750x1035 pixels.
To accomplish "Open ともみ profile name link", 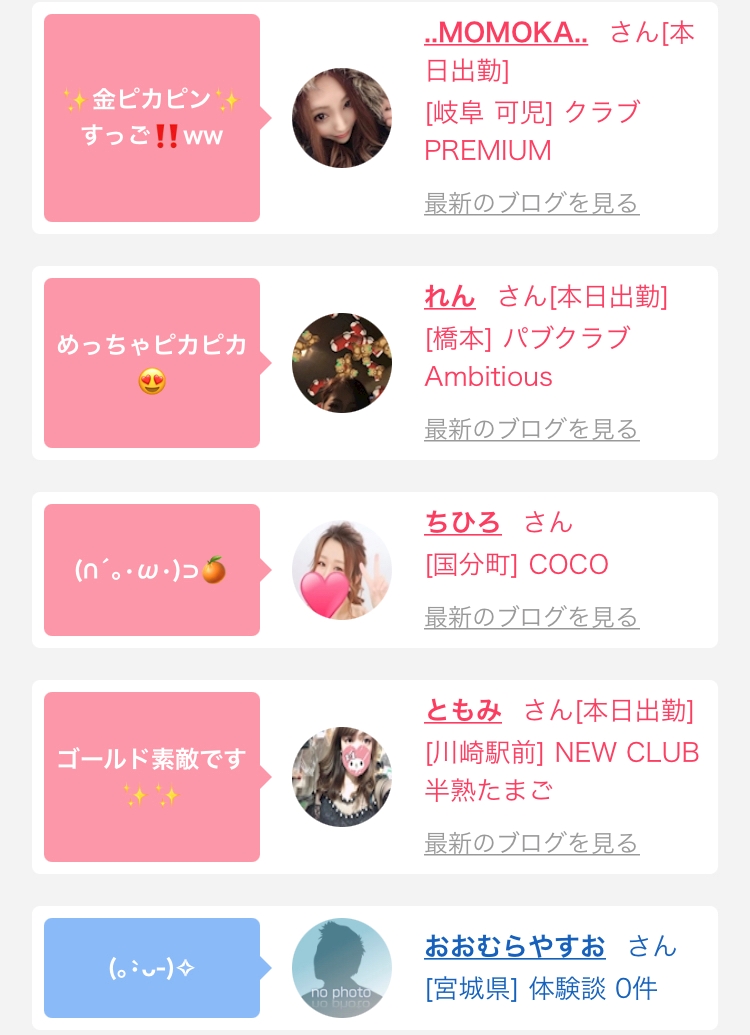I will (463, 710).
